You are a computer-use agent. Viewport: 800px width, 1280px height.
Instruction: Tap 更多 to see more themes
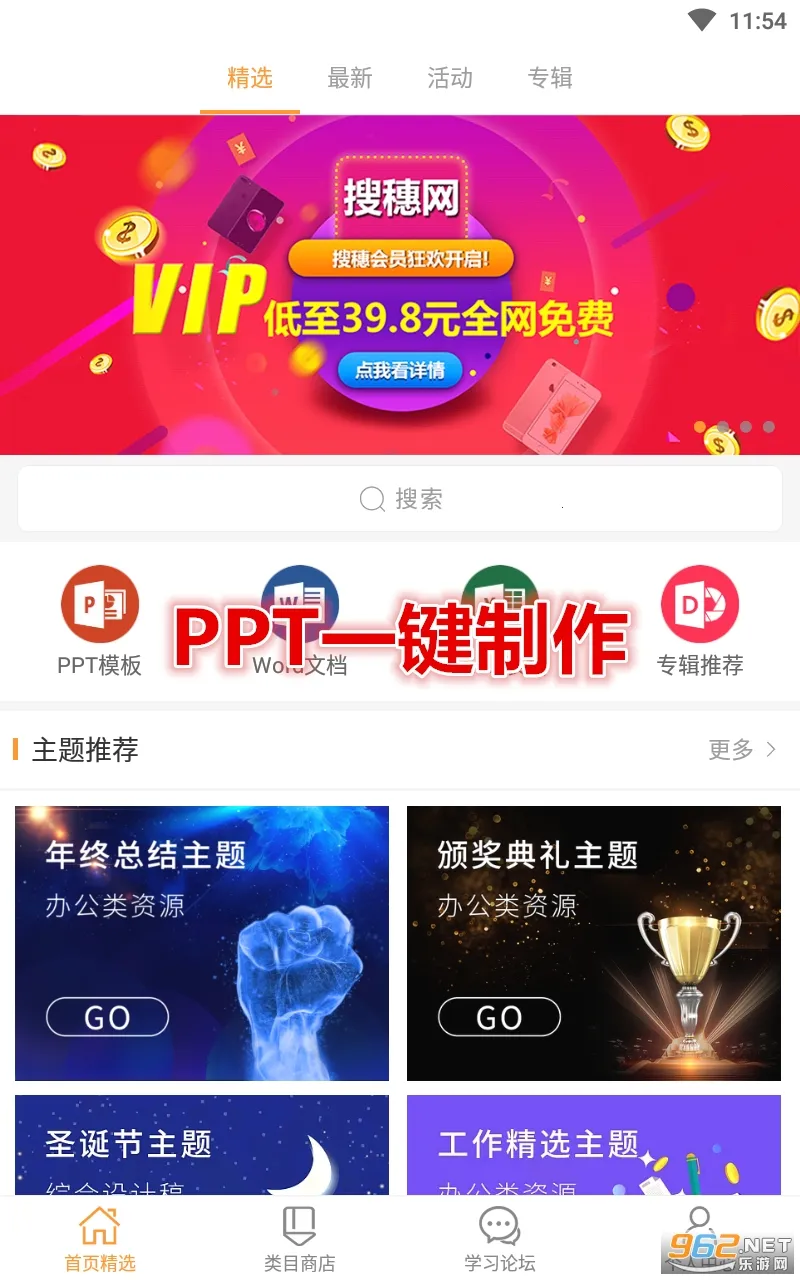tap(741, 750)
